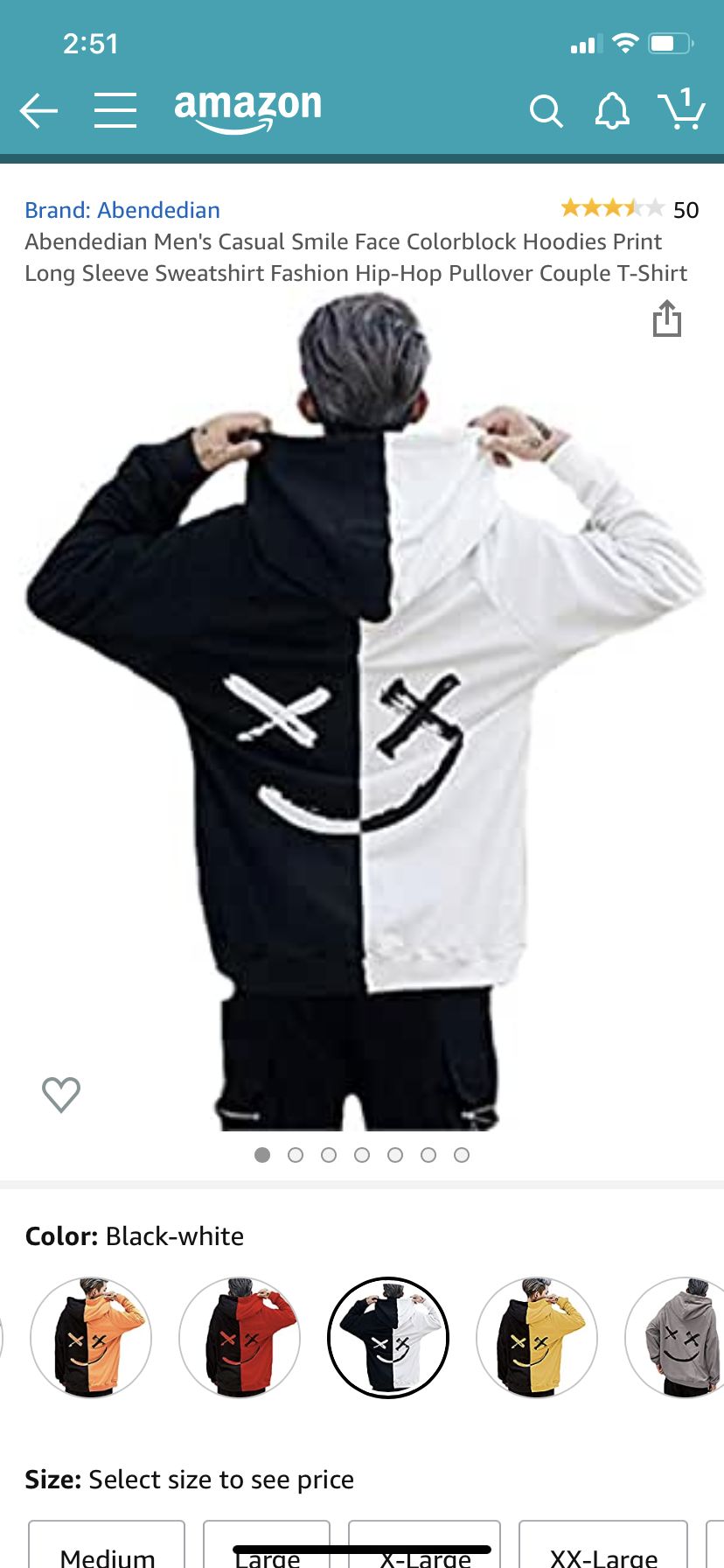Select the black-red color swatch
Viewport: 724px width, 1568px height.
tap(240, 1338)
